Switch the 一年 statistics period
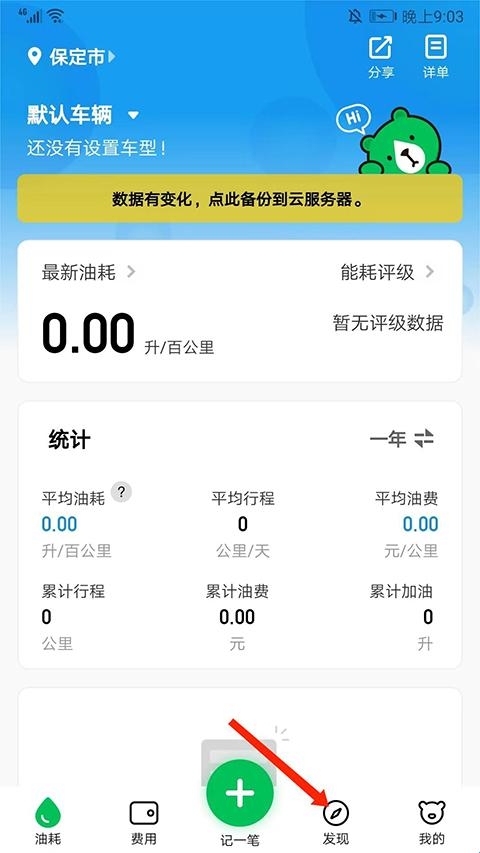The height and width of the screenshot is (853, 480). pyautogui.click(x=402, y=438)
